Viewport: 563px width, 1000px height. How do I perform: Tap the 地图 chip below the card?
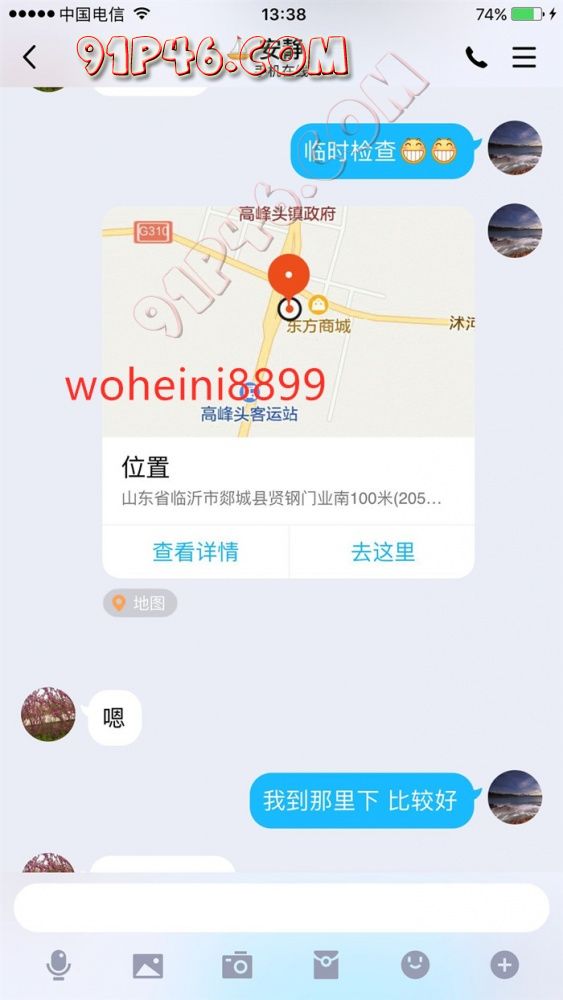point(140,603)
